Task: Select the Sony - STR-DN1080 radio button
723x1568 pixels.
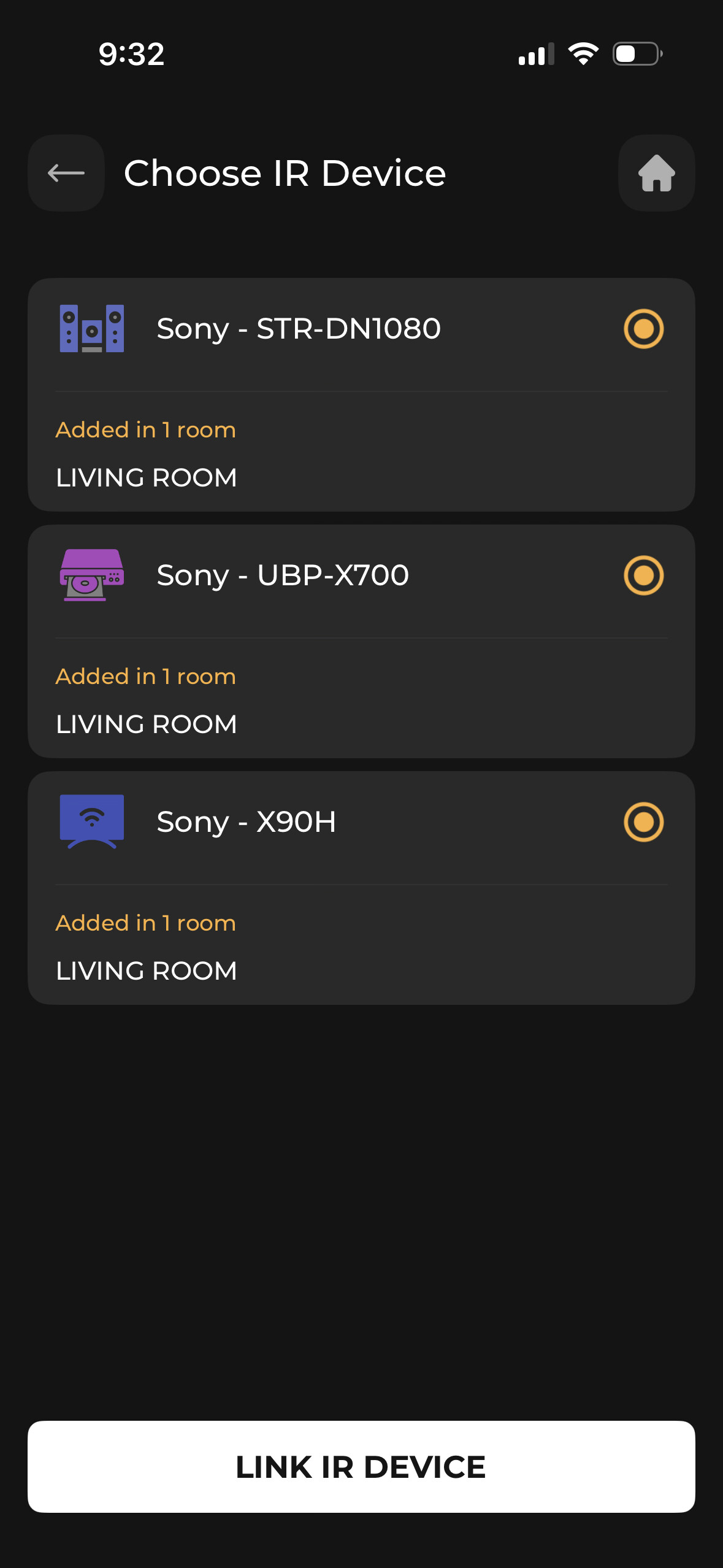Action: pos(643,329)
